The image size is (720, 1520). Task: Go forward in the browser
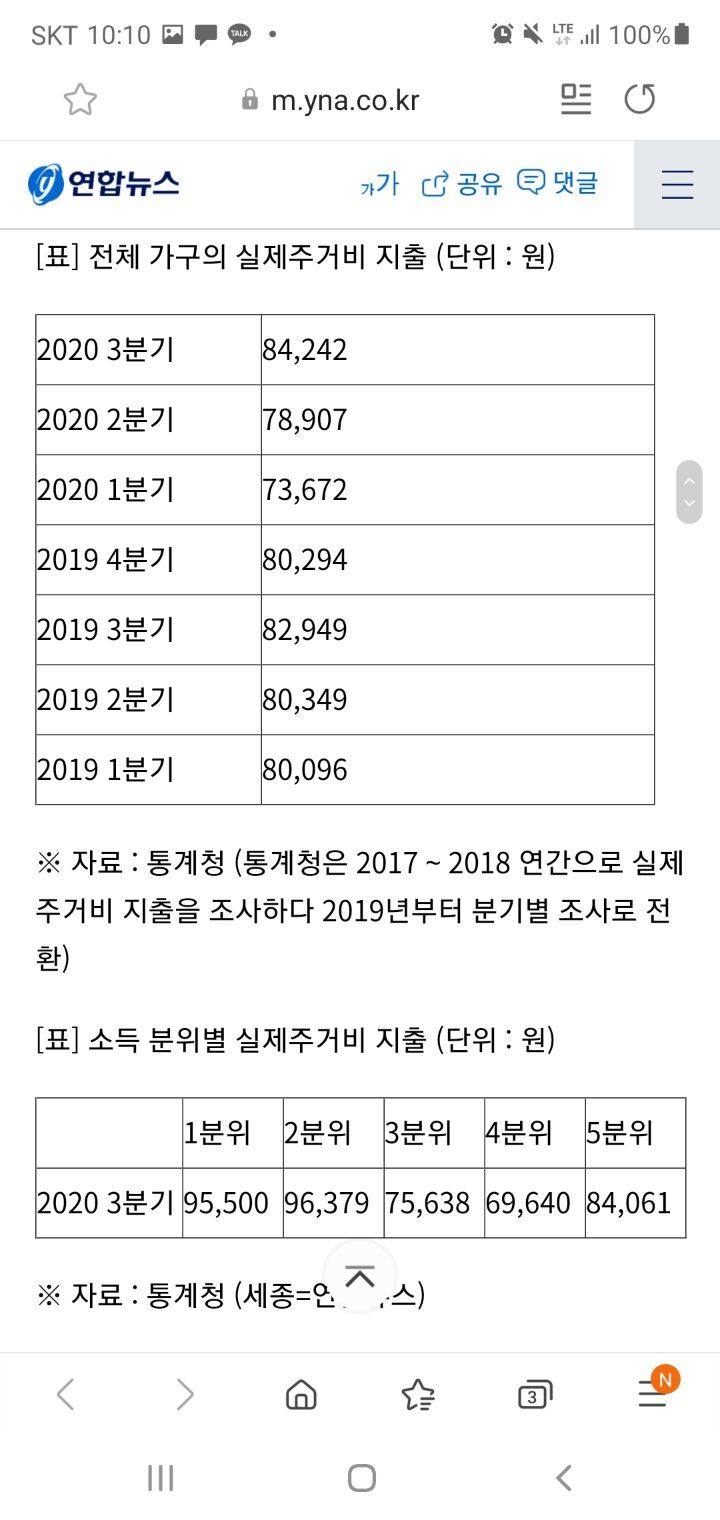tap(184, 1394)
